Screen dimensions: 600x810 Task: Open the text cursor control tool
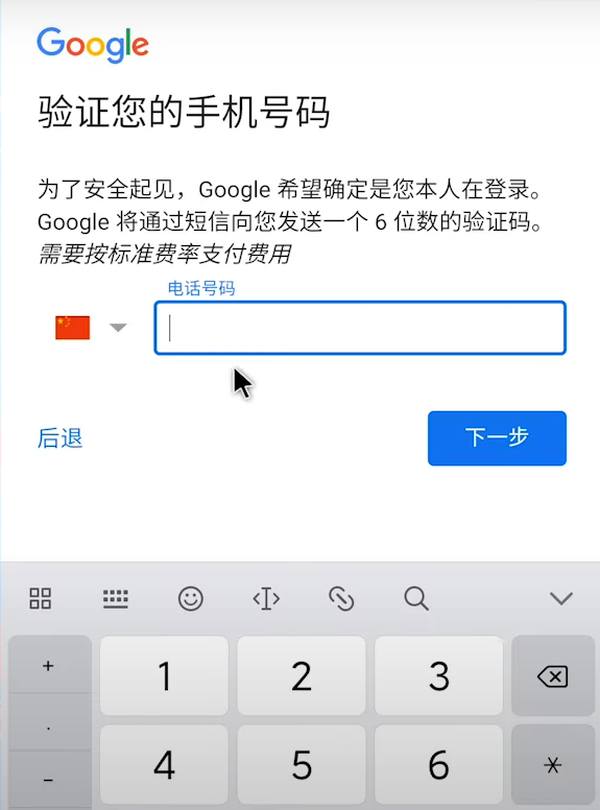266,599
